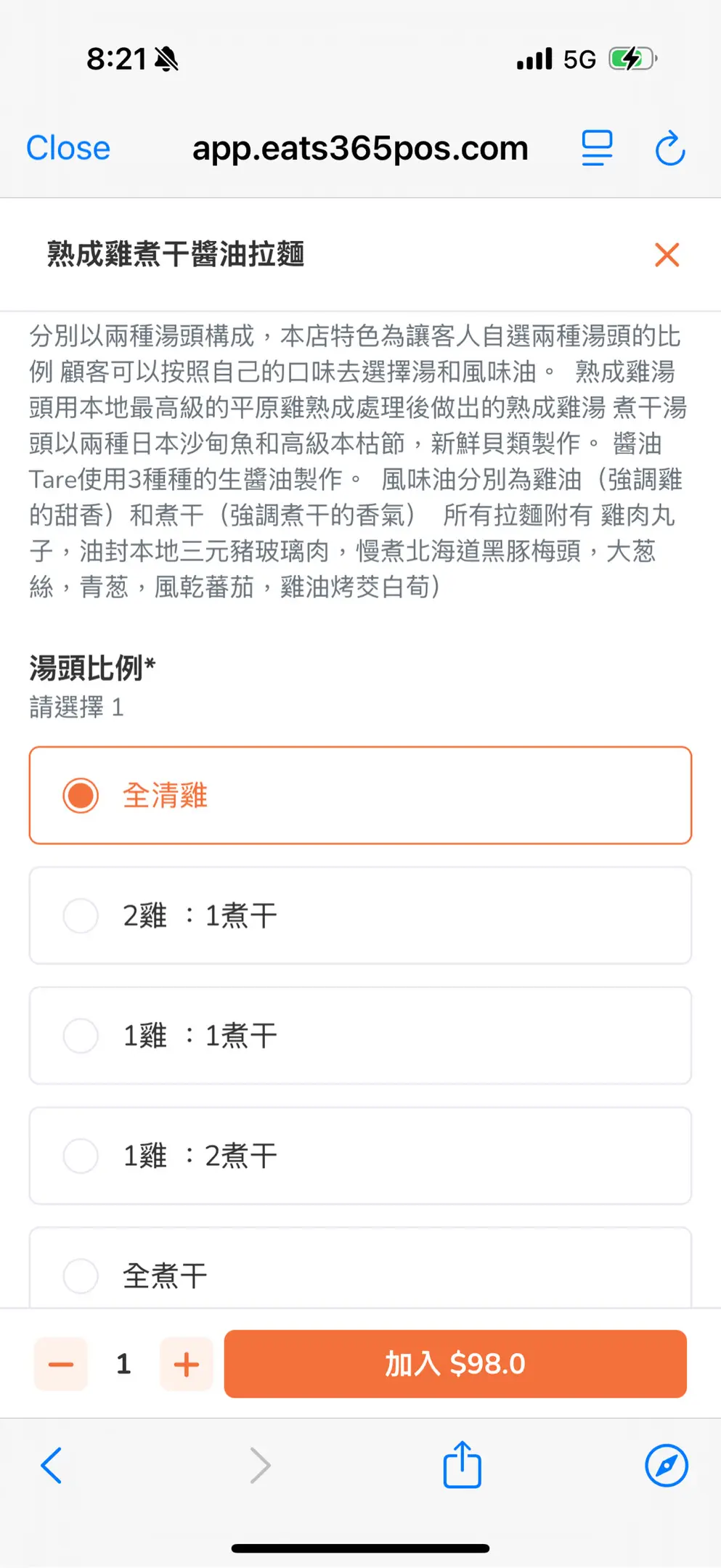This screenshot has width=721, height=1568.
Task: Dismiss the 熟成雞煮干醬油拉麵 item dialog
Action: [667, 255]
